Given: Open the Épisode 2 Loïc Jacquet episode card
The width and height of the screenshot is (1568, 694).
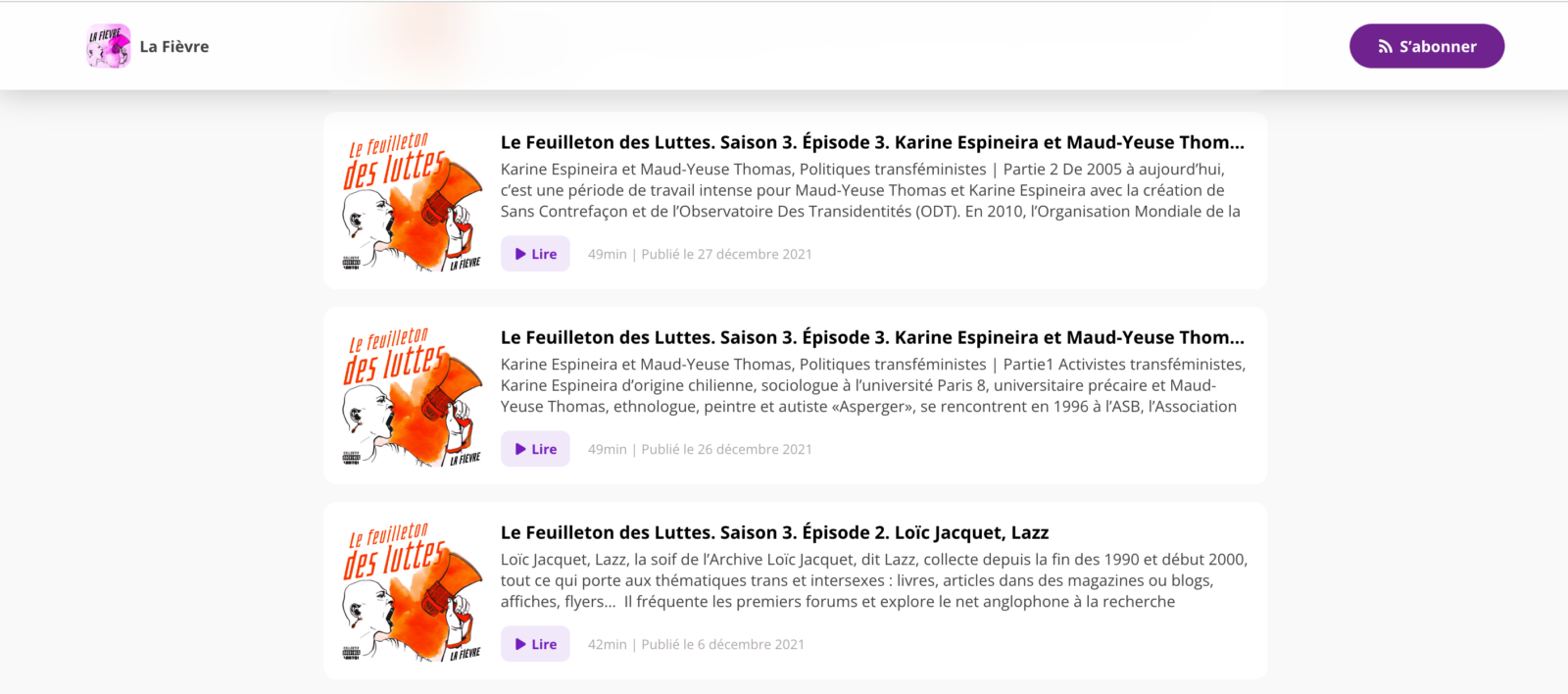Looking at the screenshot, I should tap(774, 533).
